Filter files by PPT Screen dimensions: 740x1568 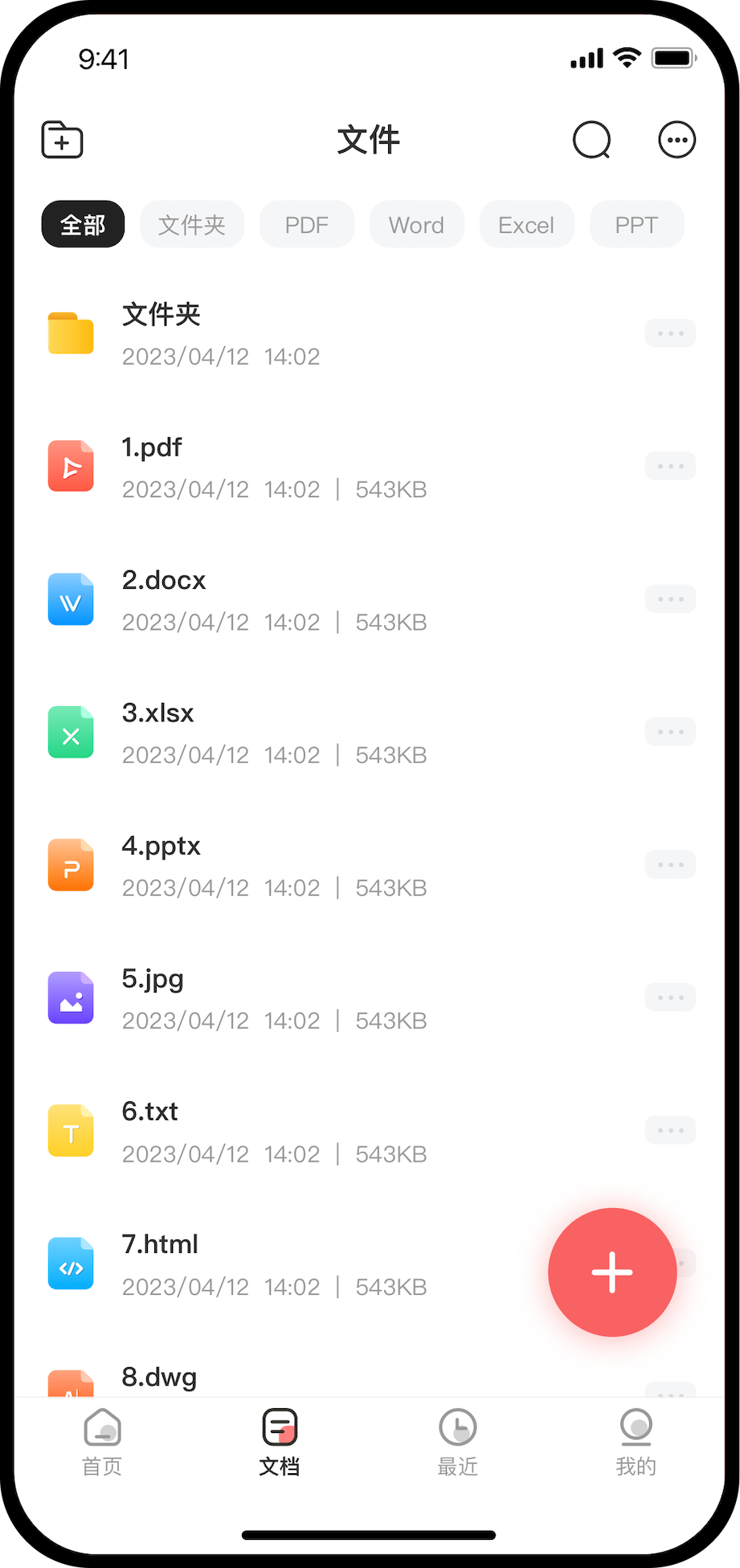point(636,224)
